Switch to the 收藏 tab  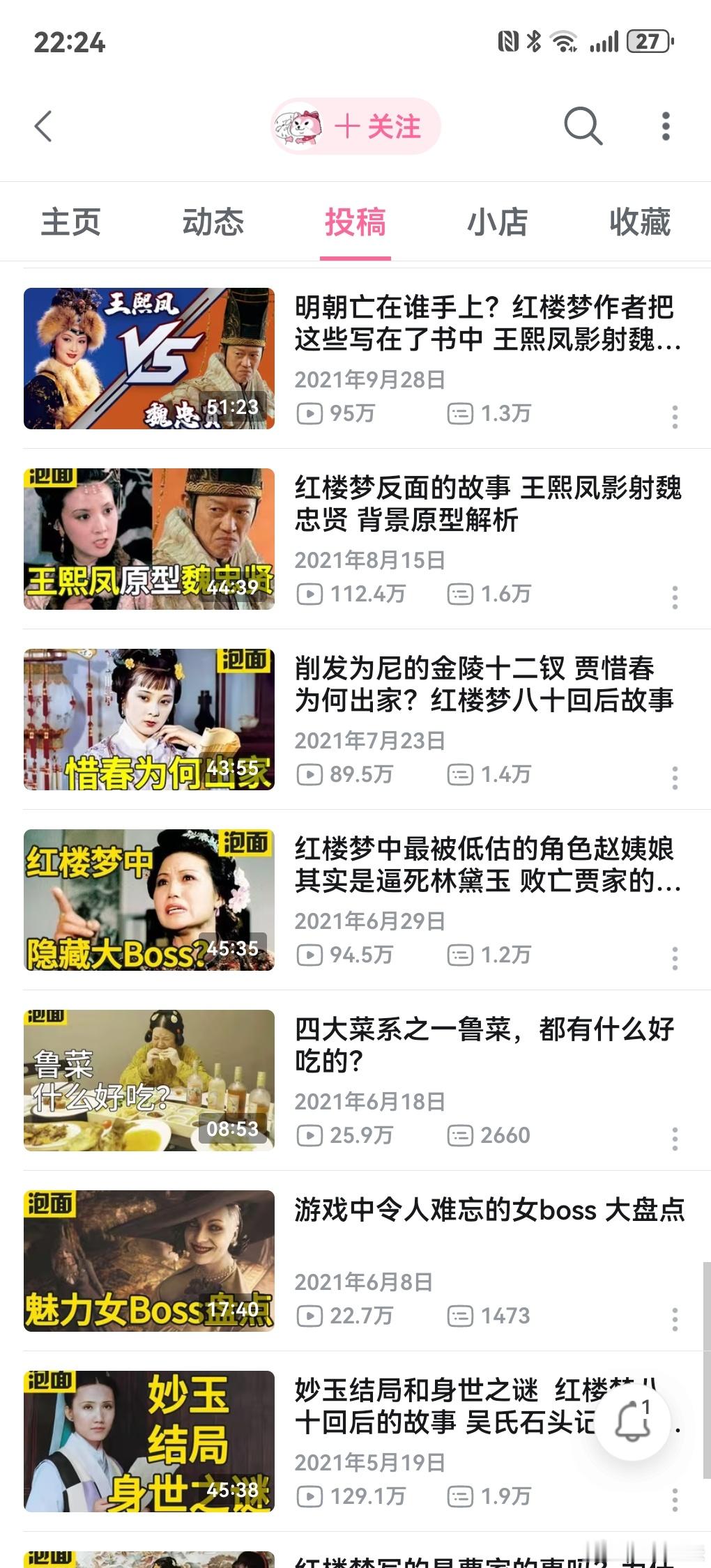(x=639, y=223)
